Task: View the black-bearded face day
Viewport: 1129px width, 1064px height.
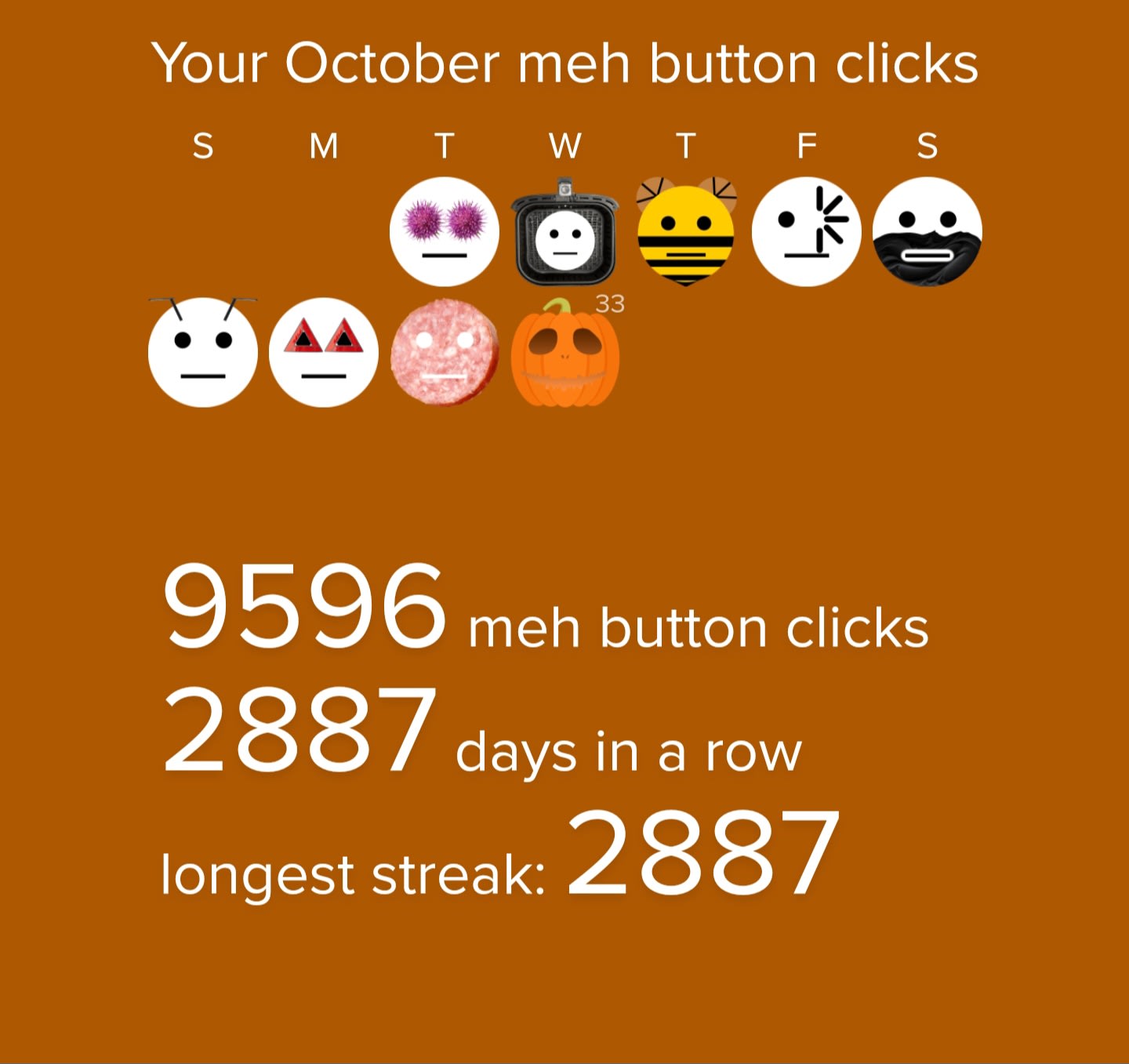Action: pyautogui.click(x=927, y=231)
